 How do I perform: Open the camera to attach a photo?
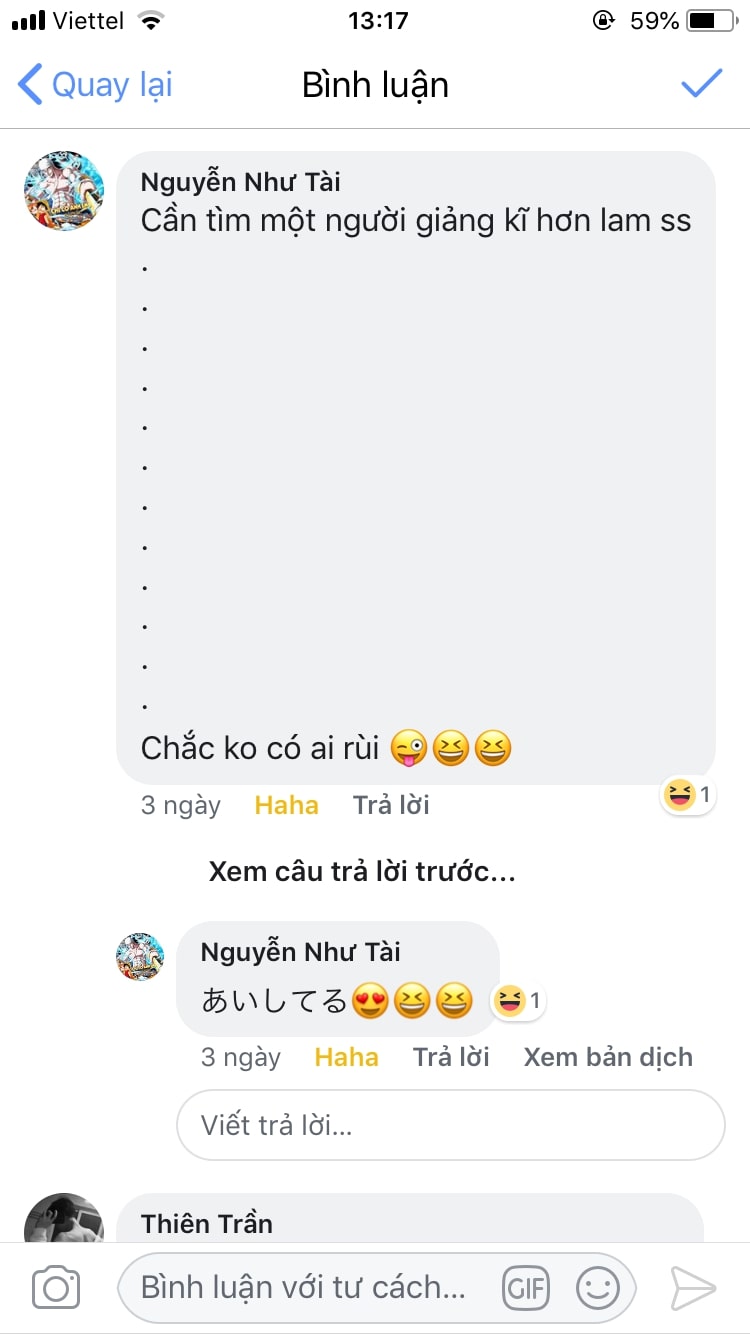(56, 1287)
